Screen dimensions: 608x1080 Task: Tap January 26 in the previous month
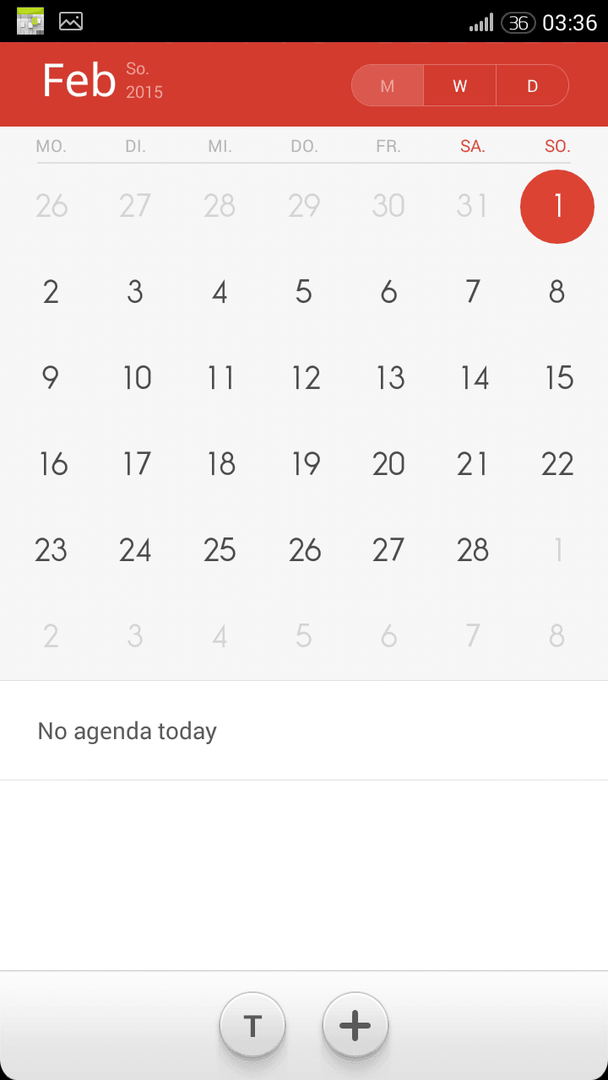coord(52,206)
